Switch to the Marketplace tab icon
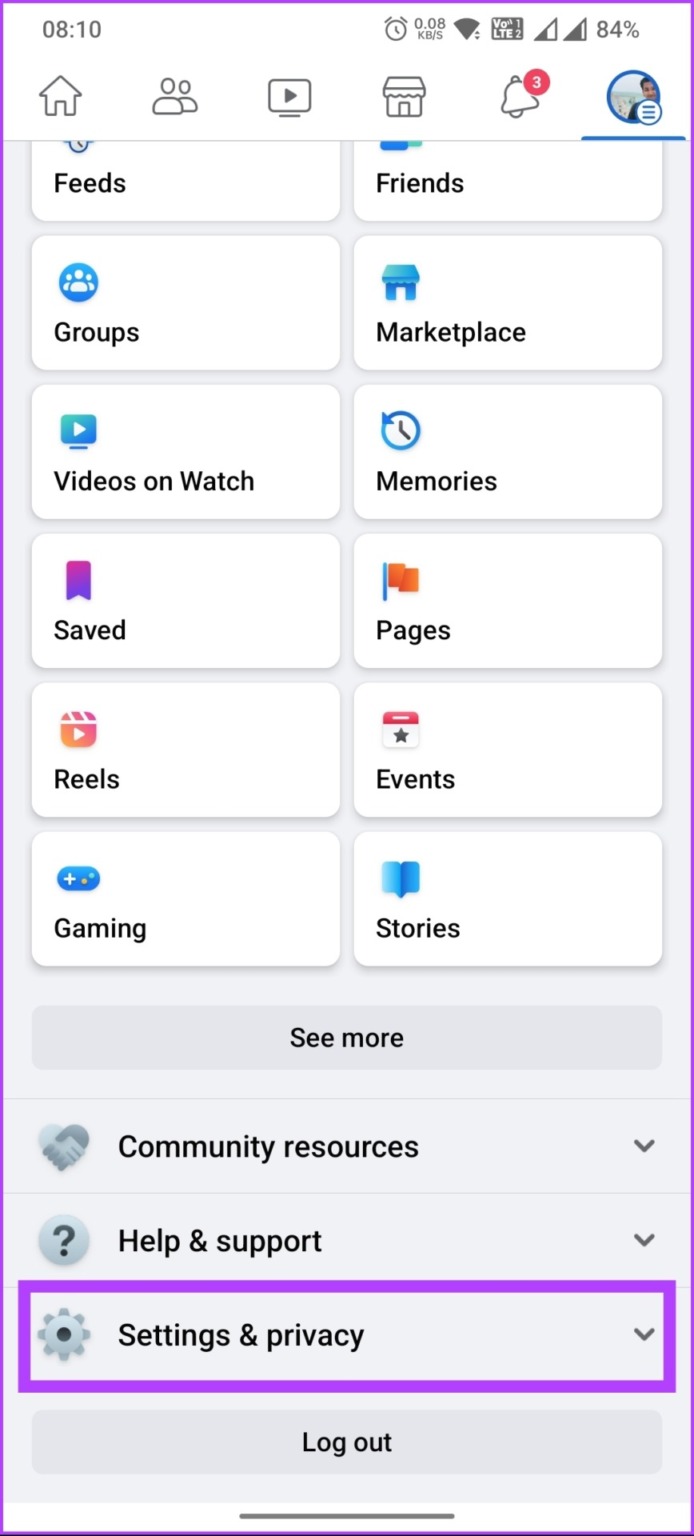The image size is (694, 1536). click(x=404, y=97)
